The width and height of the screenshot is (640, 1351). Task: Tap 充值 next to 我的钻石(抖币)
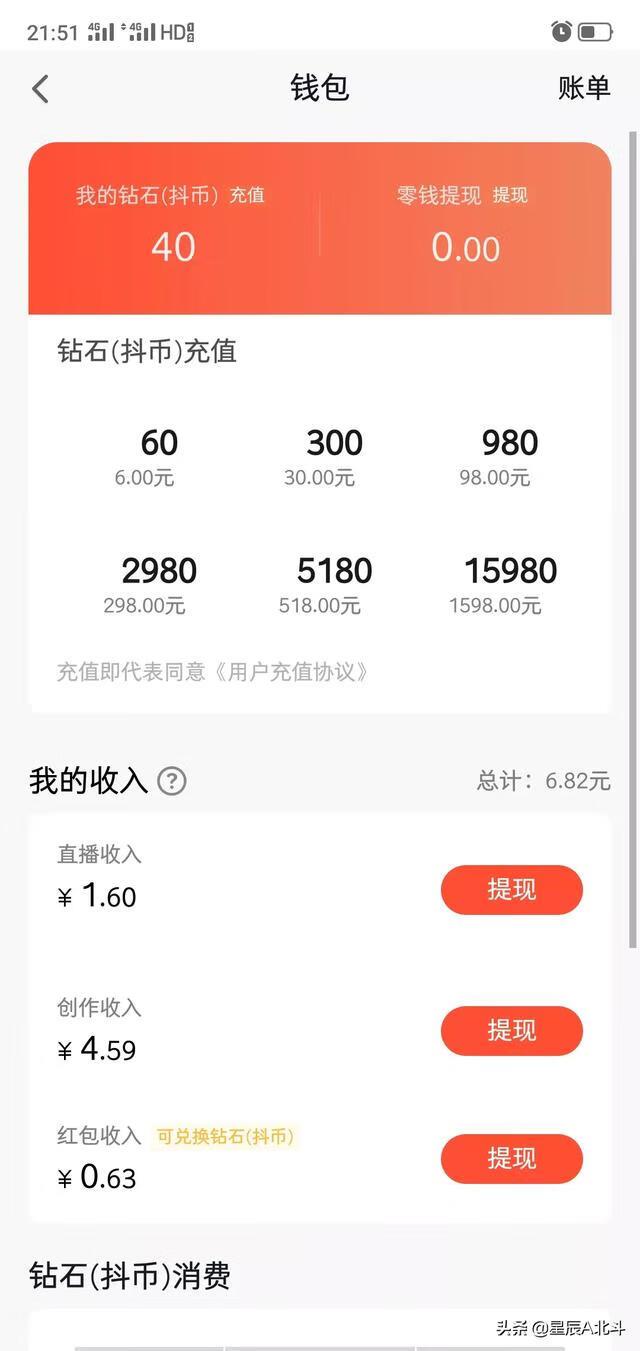click(x=247, y=195)
